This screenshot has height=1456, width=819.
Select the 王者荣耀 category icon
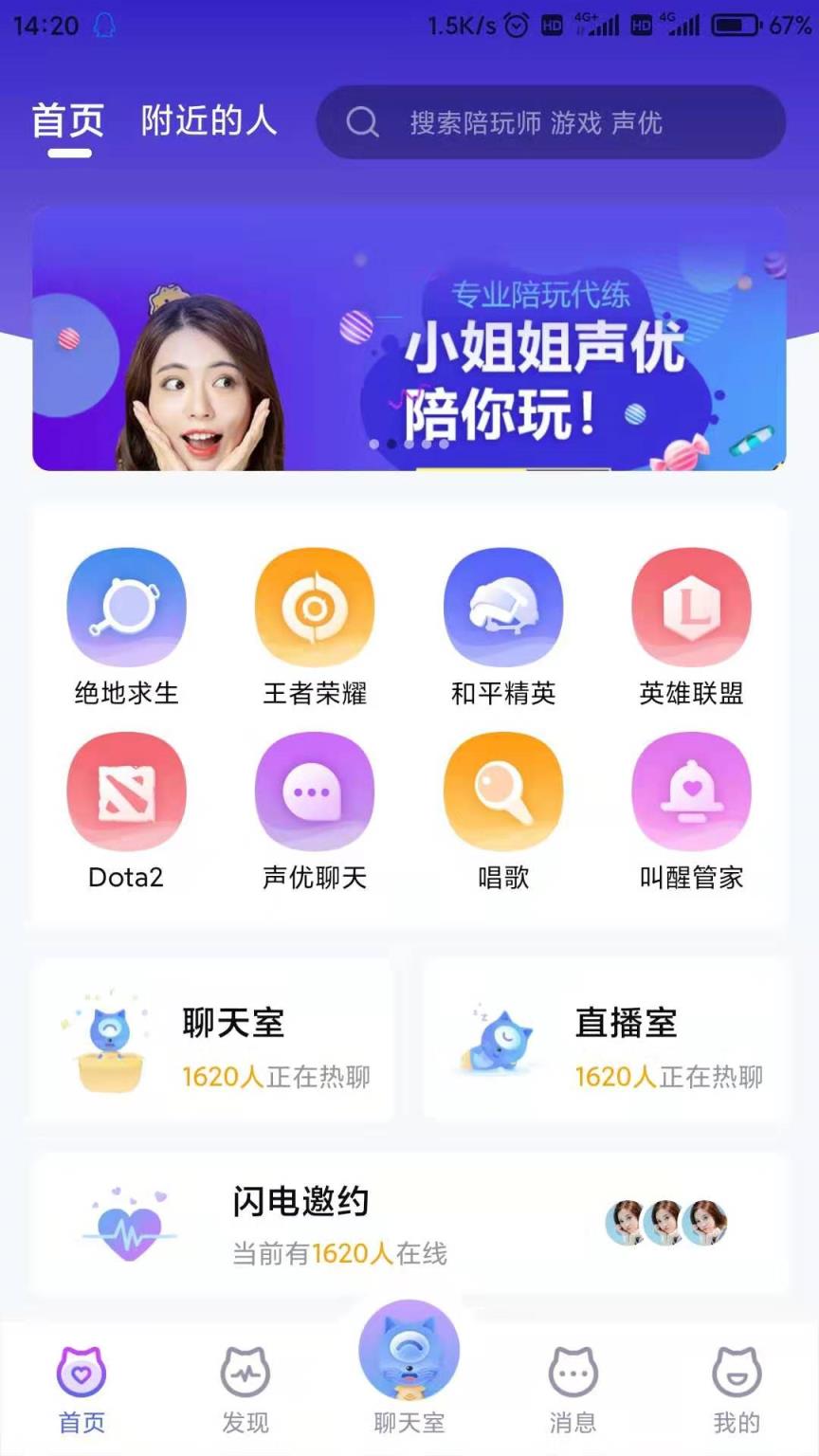315,607
